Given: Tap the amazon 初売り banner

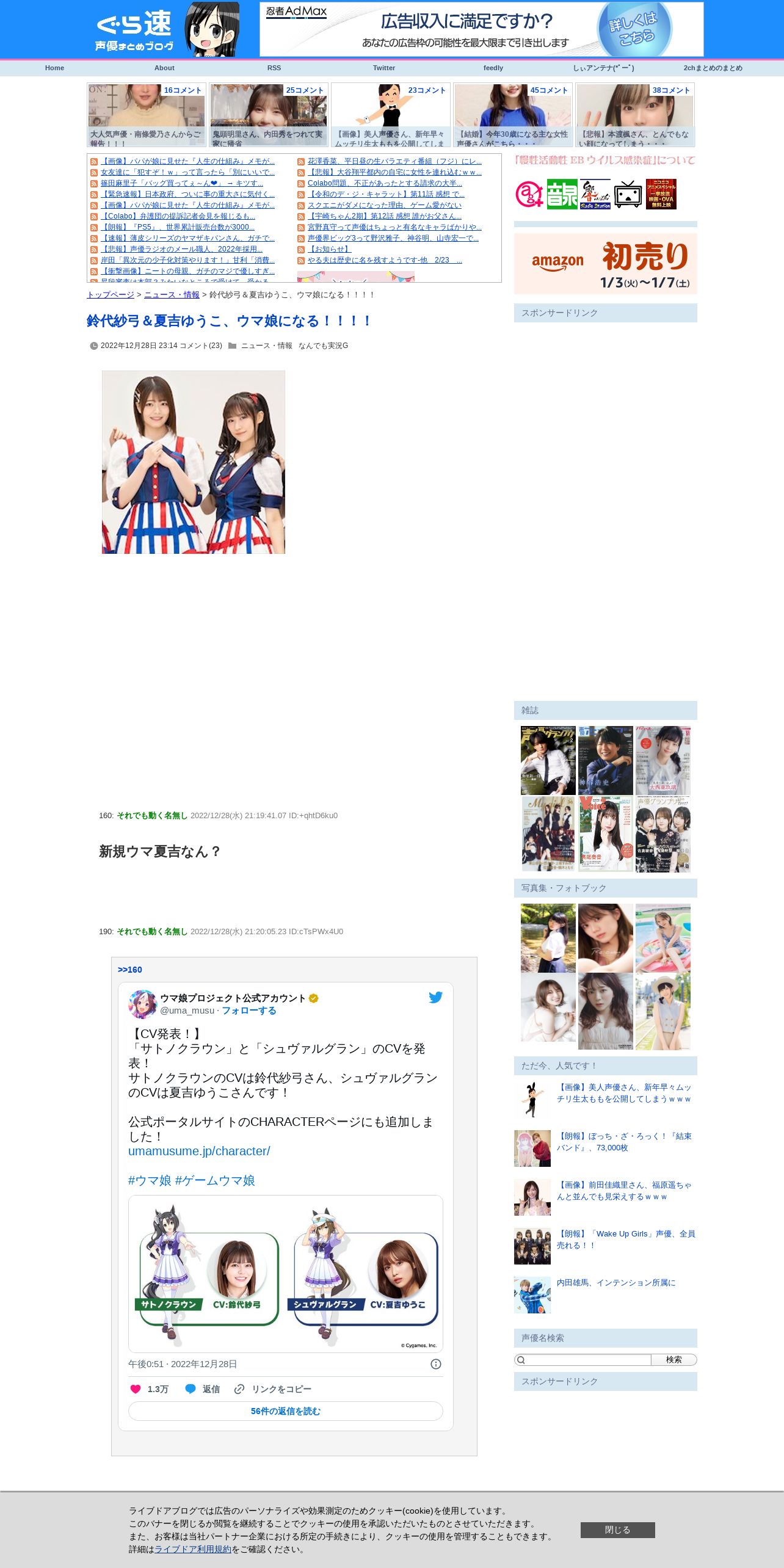Looking at the screenshot, I should click(x=606, y=264).
